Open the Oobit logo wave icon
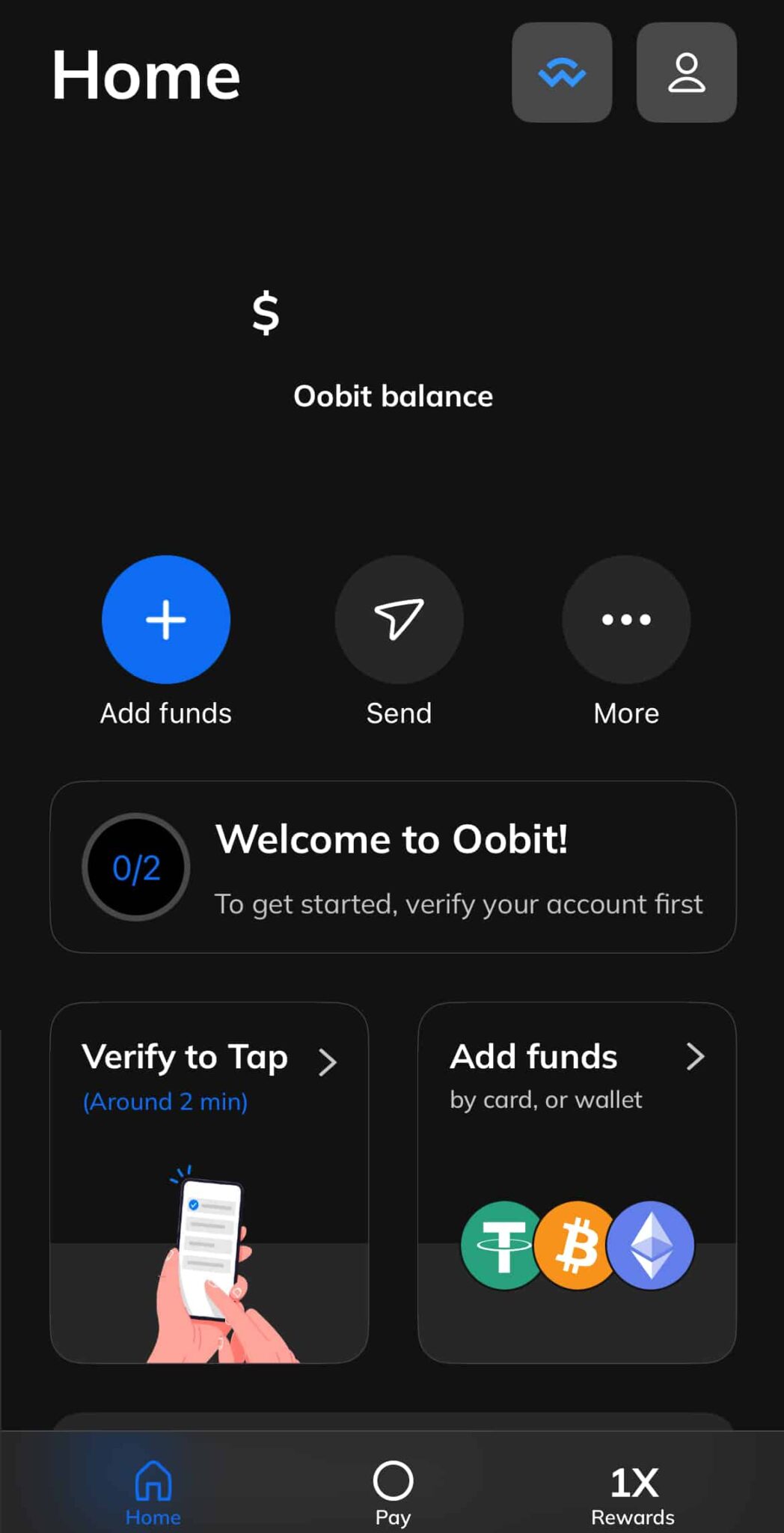784x1533 pixels. pyautogui.click(x=562, y=72)
